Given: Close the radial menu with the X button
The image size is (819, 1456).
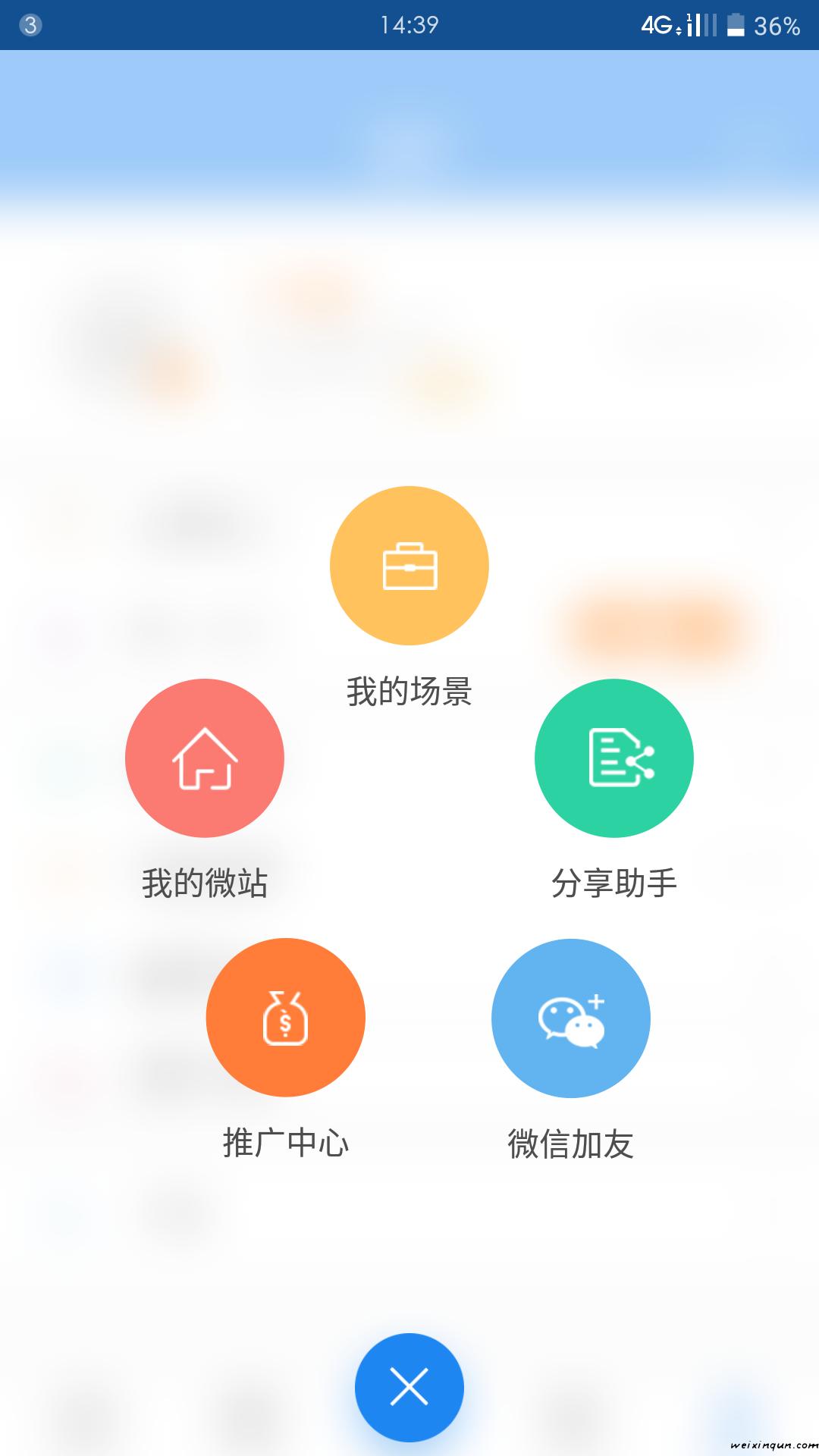Looking at the screenshot, I should (409, 1388).
